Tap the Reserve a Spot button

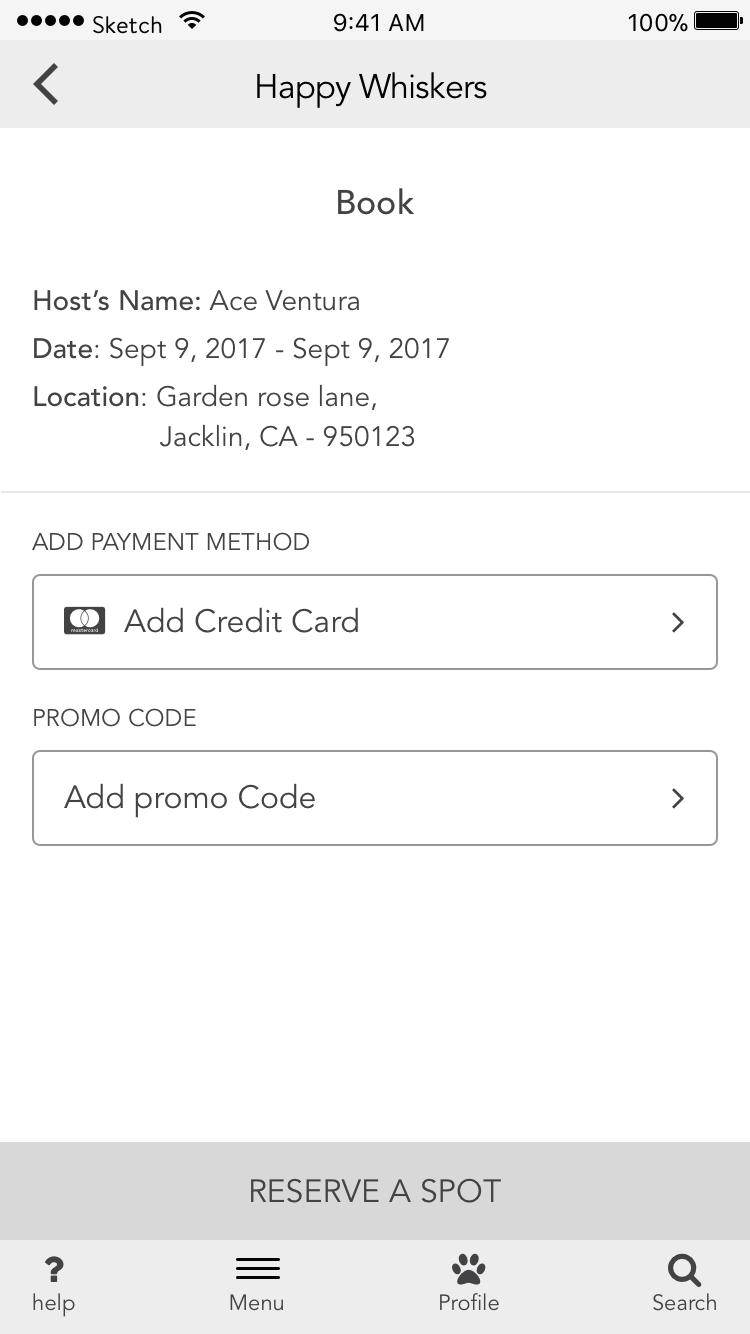375,1191
